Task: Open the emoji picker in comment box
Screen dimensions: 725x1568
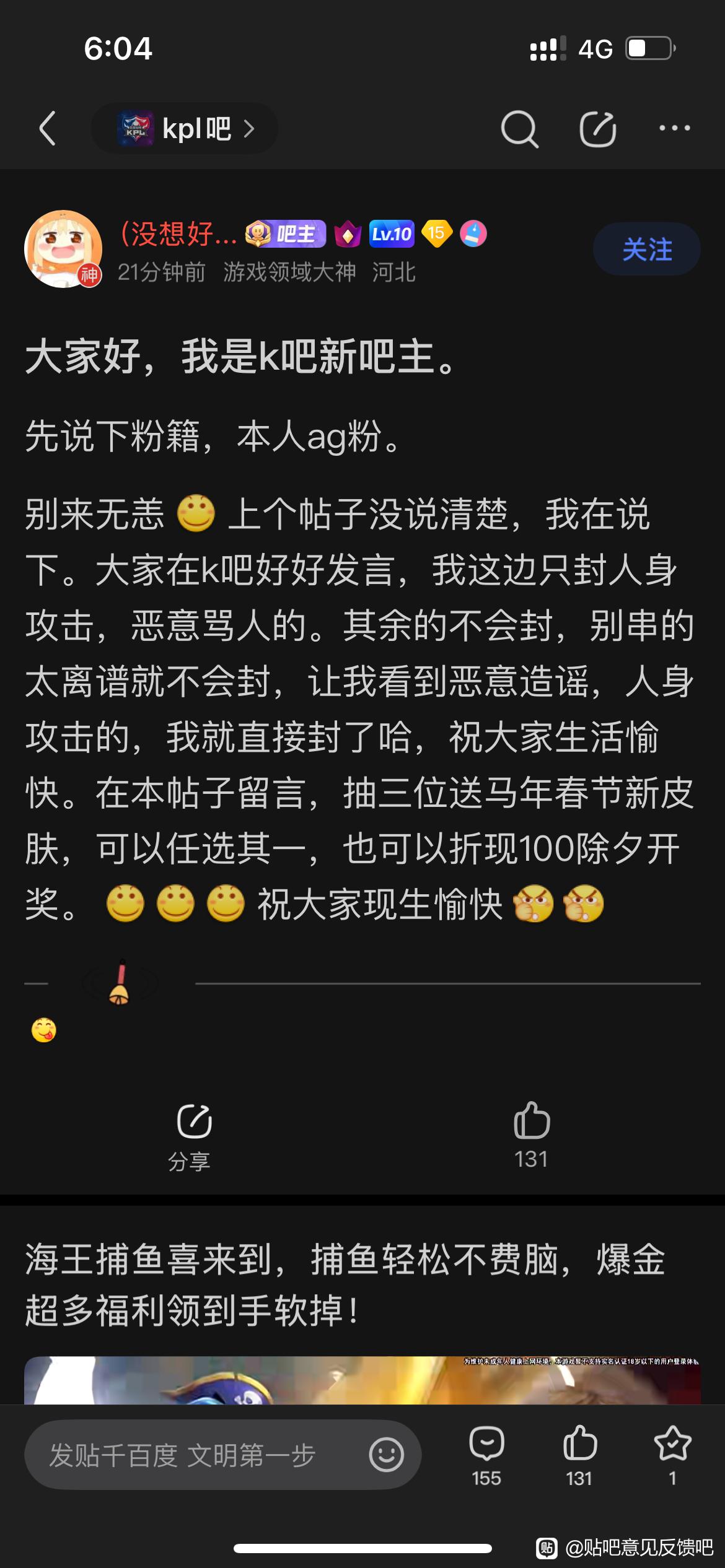Action: pyautogui.click(x=387, y=1455)
